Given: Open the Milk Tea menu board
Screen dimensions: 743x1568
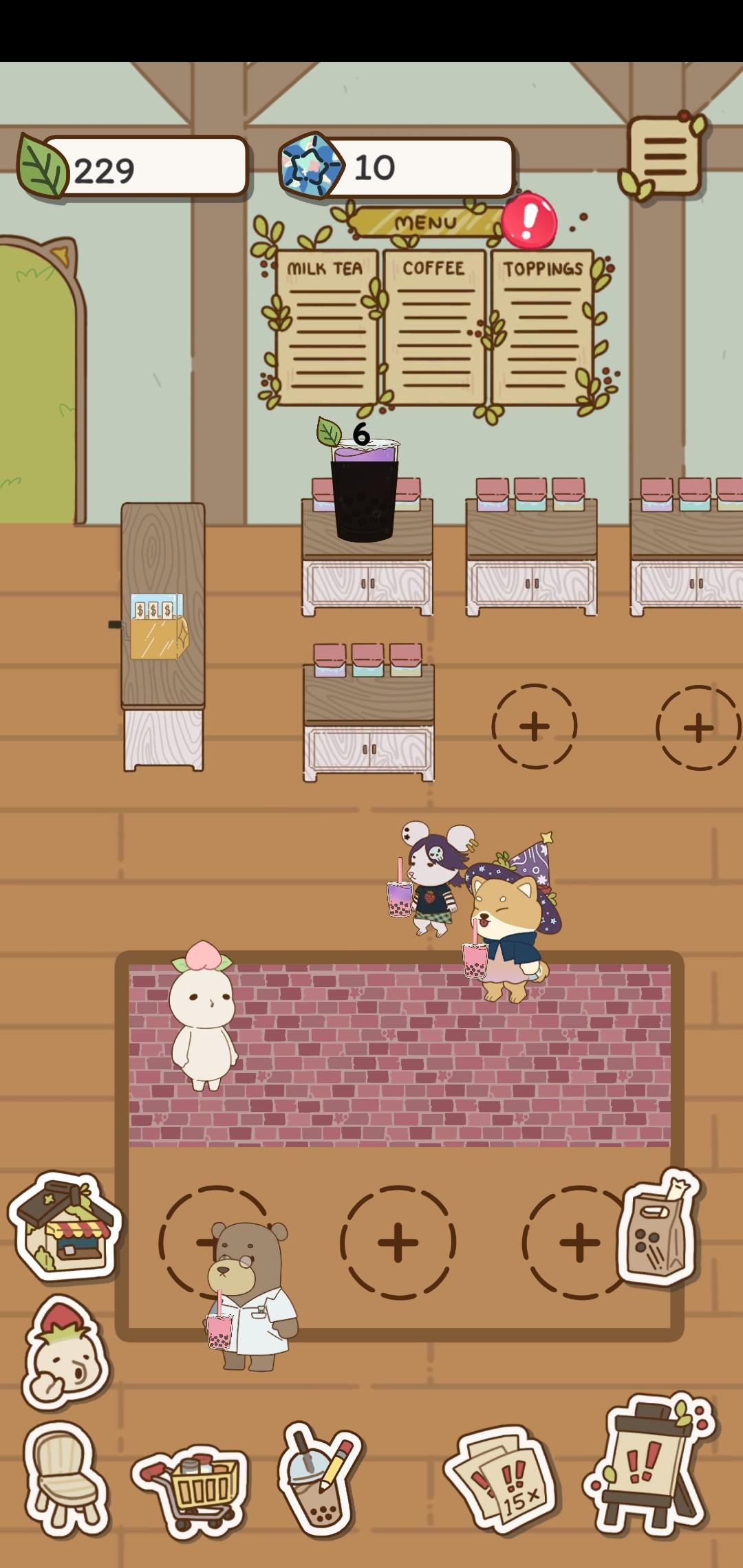Looking at the screenshot, I should pyautogui.click(x=326, y=327).
